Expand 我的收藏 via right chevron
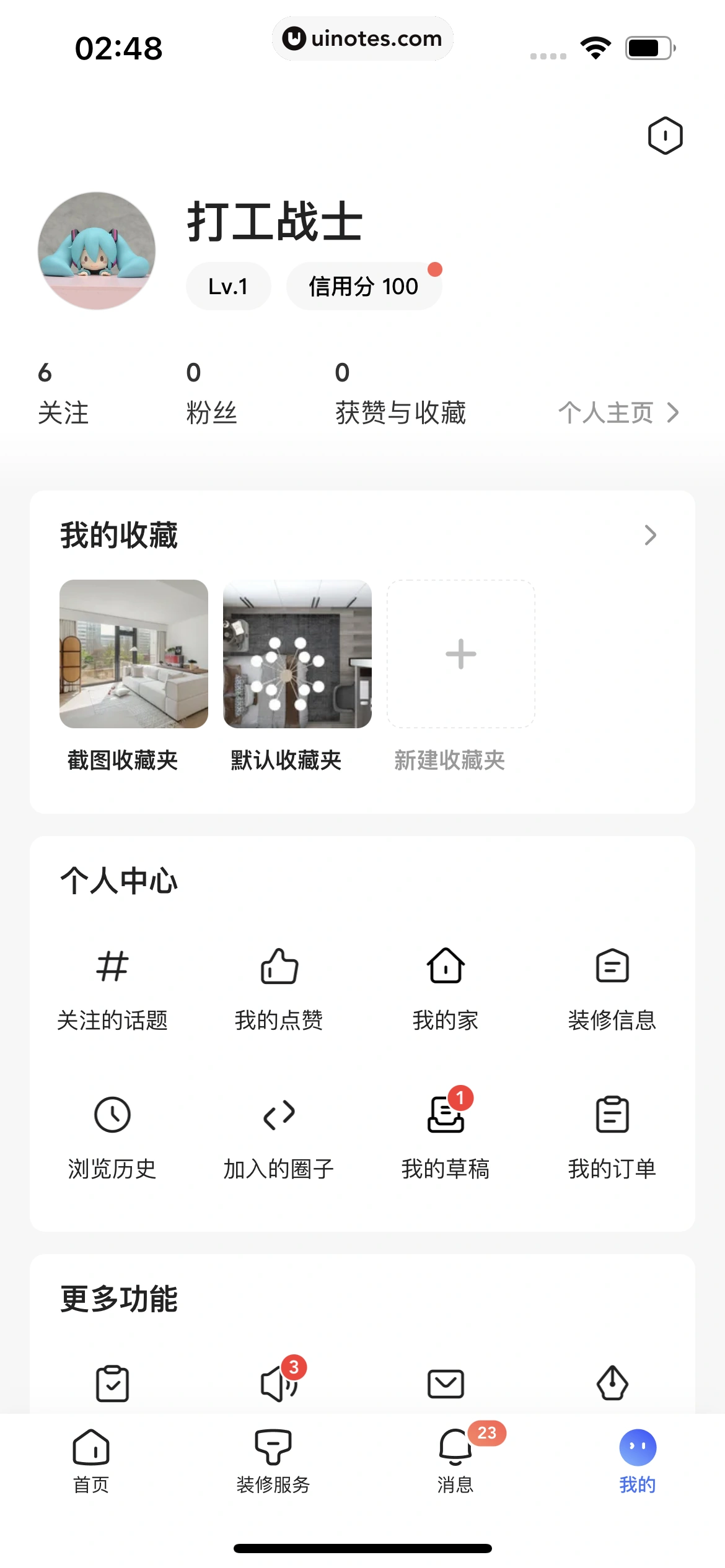Image resolution: width=725 pixels, height=1568 pixels. 649,535
